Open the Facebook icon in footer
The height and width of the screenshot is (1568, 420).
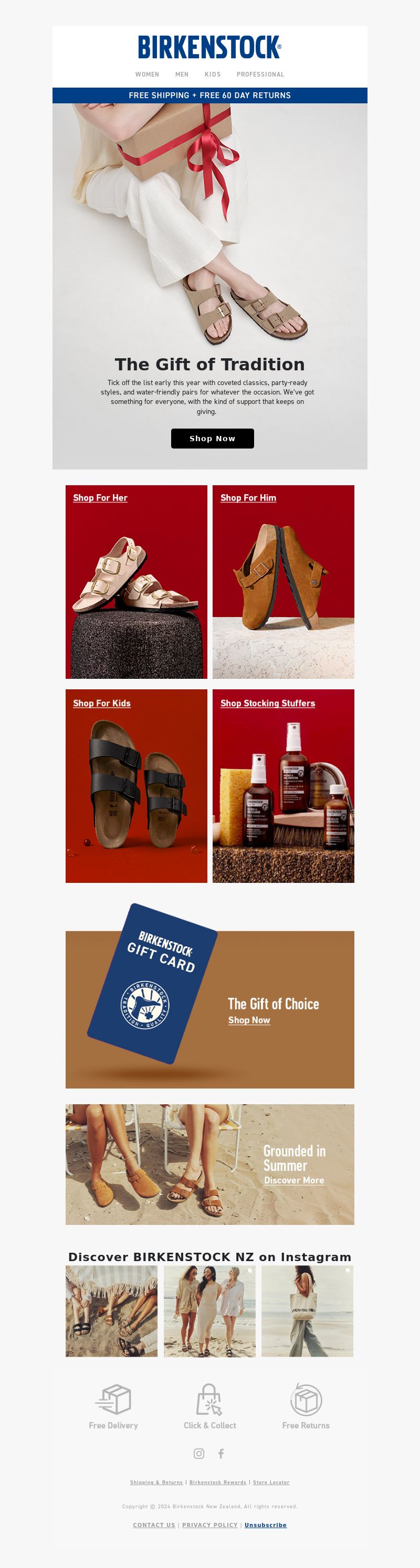[221, 1454]
